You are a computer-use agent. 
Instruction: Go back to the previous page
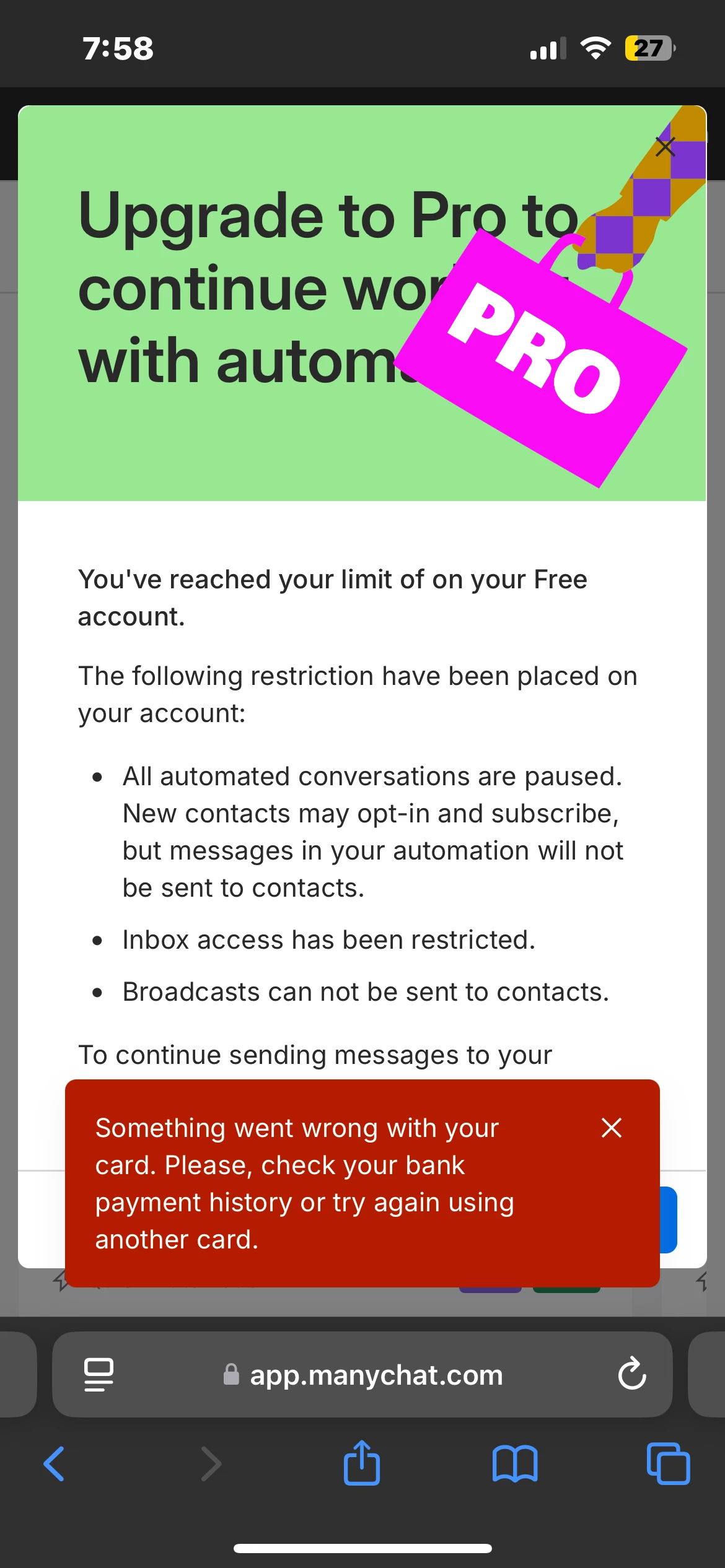pos(55,1464)
